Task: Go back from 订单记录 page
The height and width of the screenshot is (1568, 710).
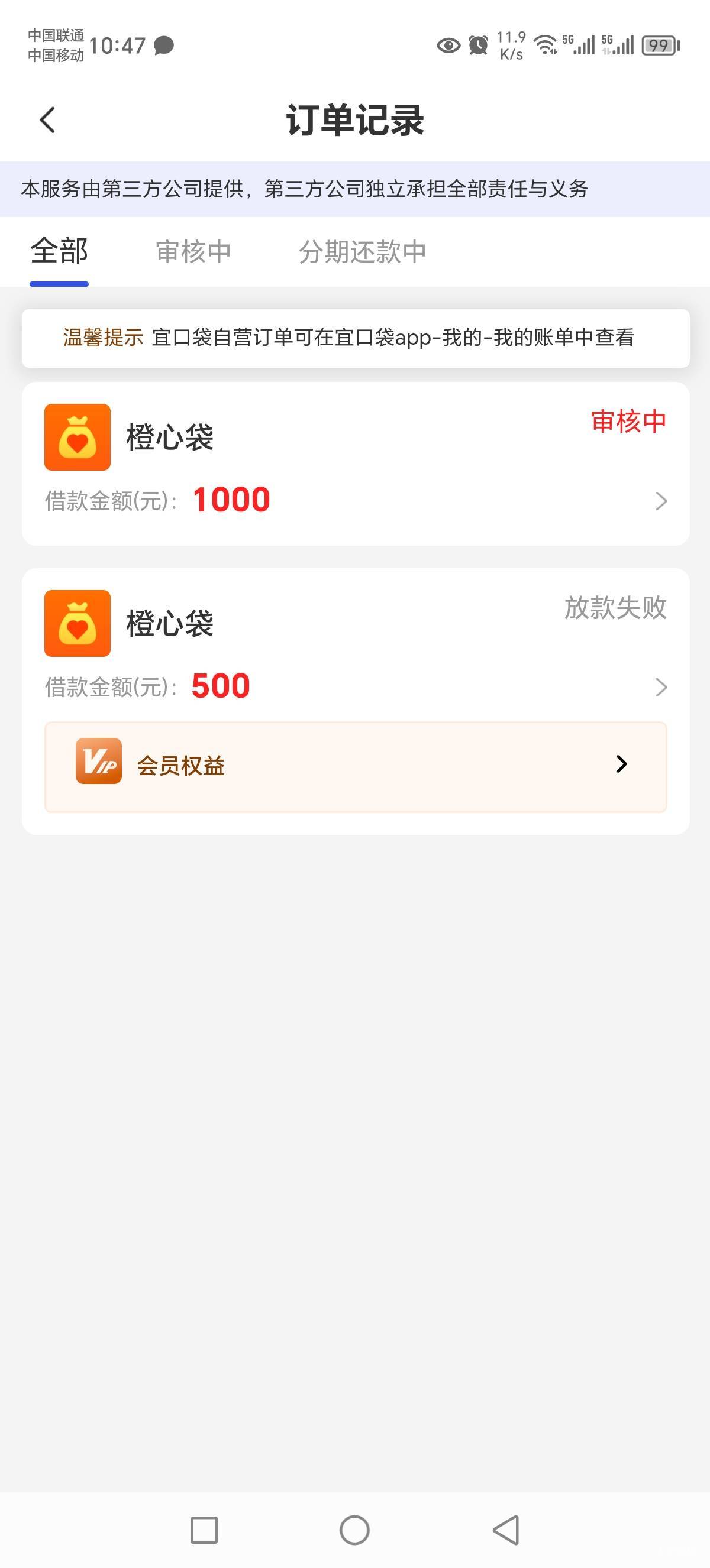Action: (47, 120)
